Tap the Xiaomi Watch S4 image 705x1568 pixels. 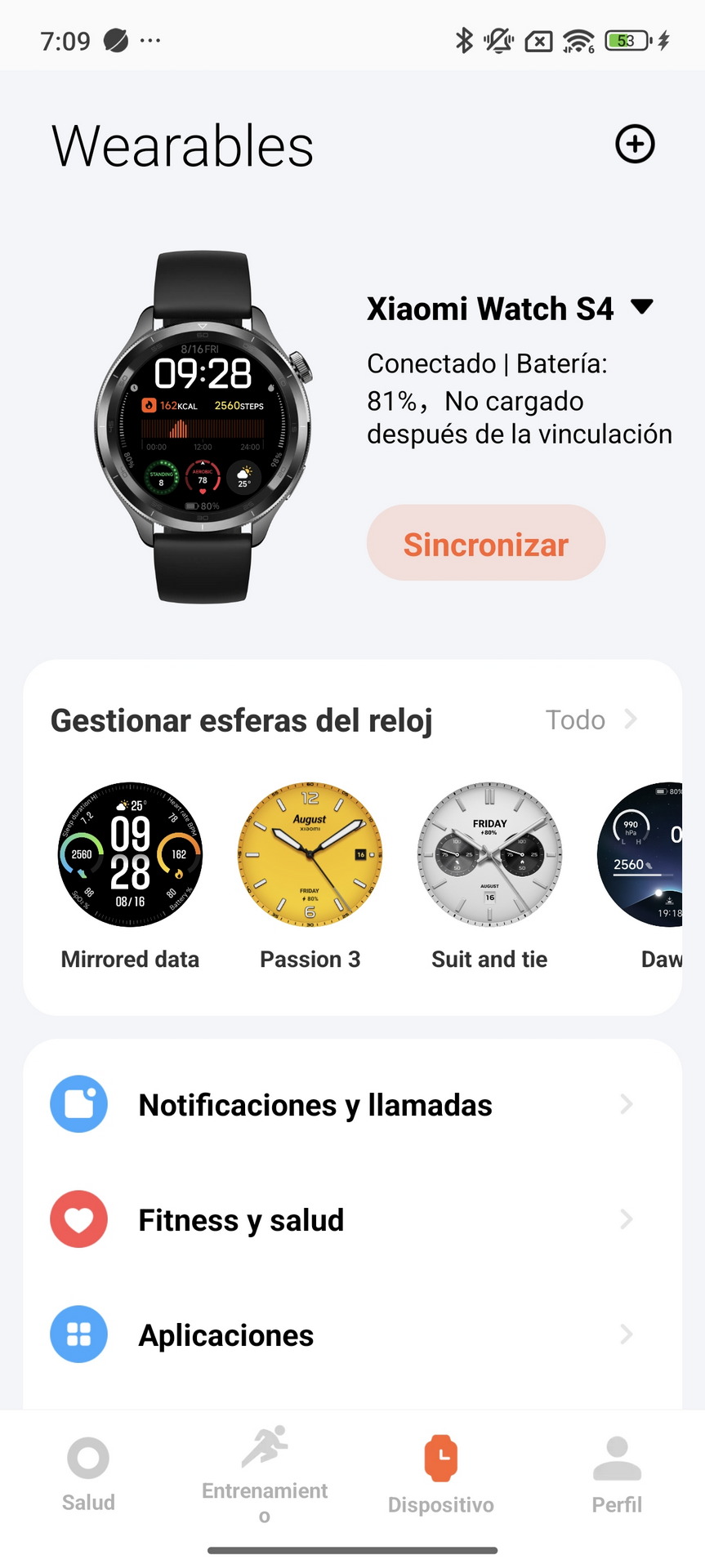(x=203, y=426)
